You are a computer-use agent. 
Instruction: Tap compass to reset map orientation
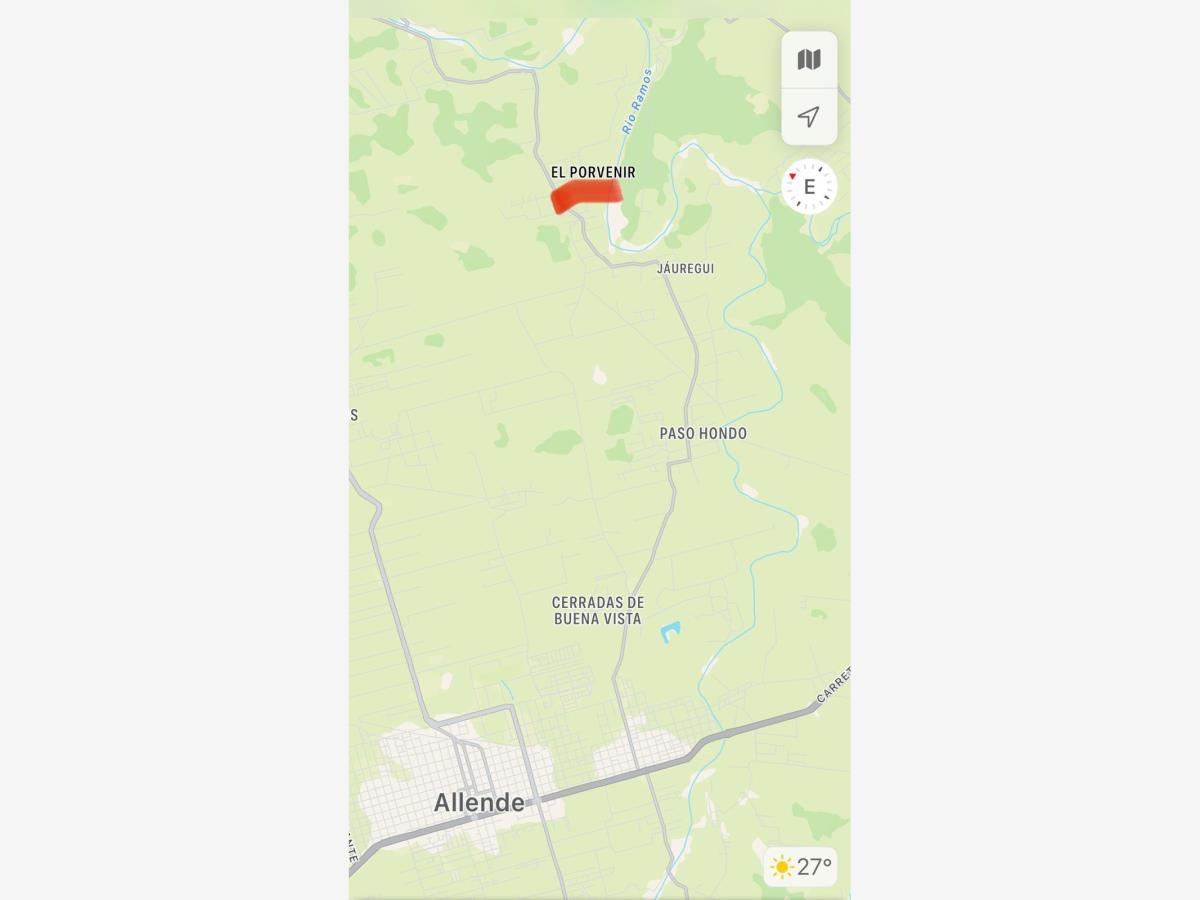(x=809, y=186)
